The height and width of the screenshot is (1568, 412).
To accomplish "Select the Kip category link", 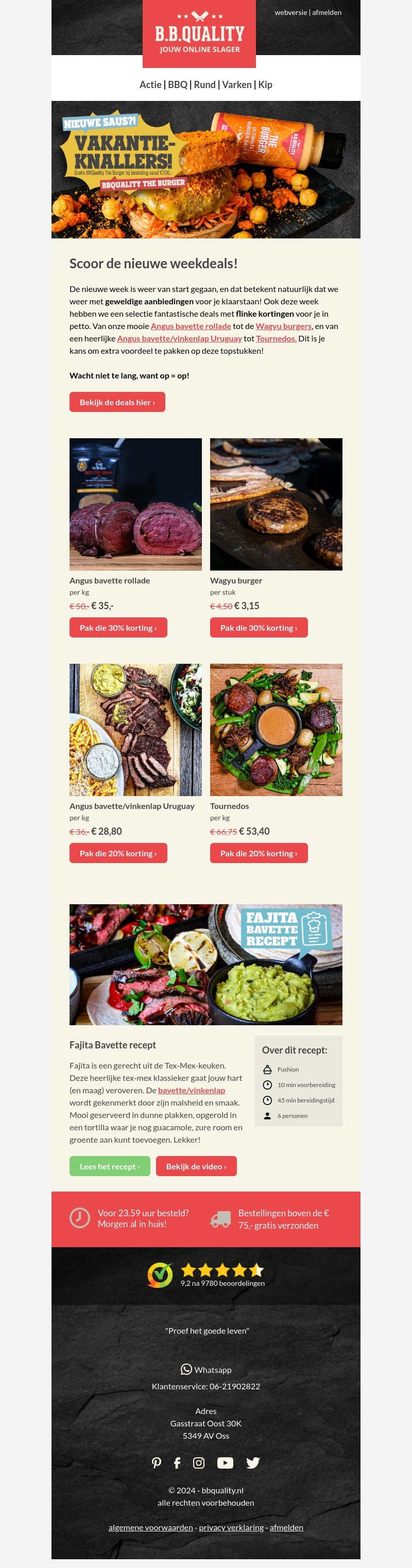I will pyautogui.click(x=265, y=84).
